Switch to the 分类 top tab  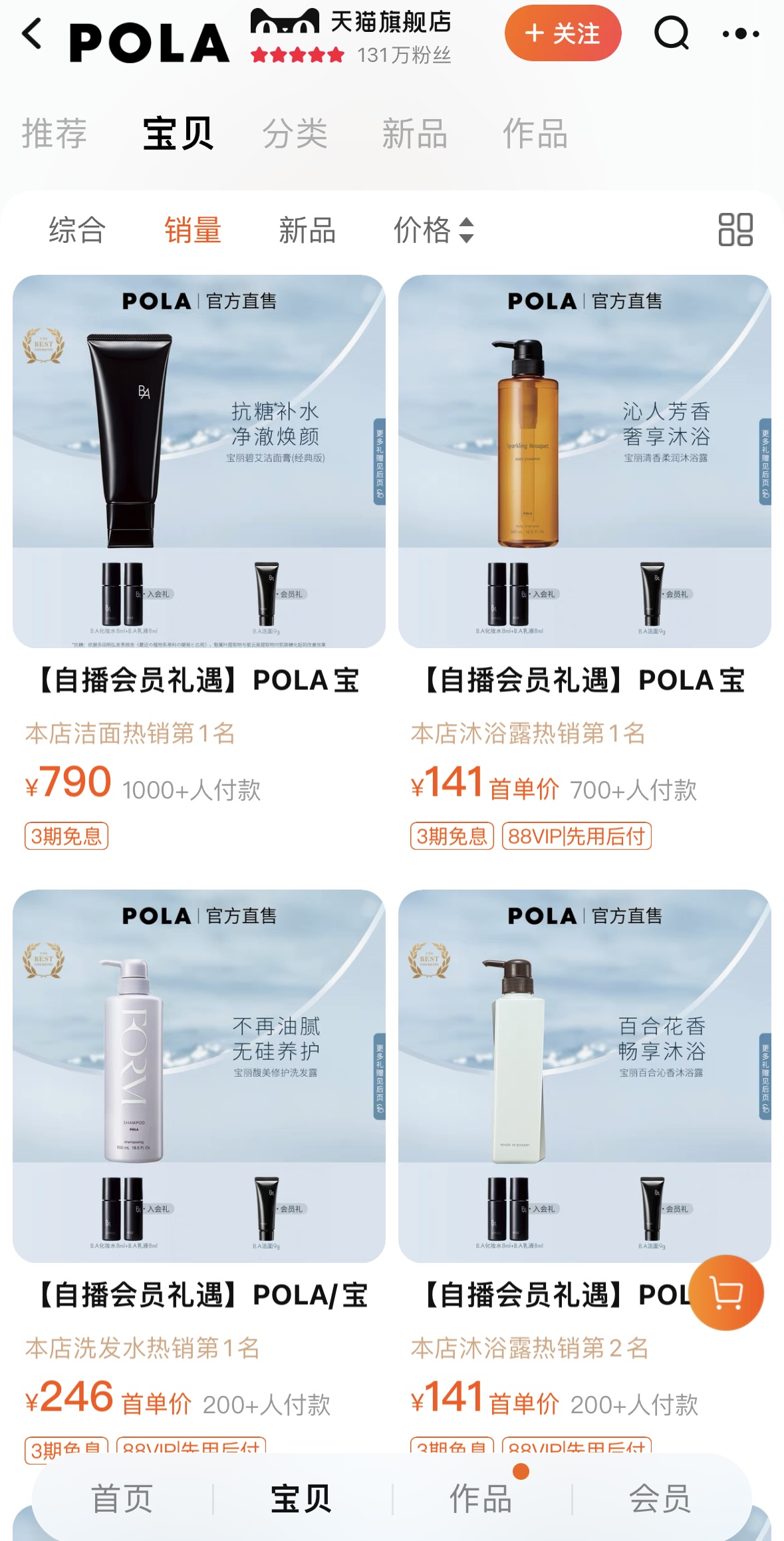click(295, 133)
